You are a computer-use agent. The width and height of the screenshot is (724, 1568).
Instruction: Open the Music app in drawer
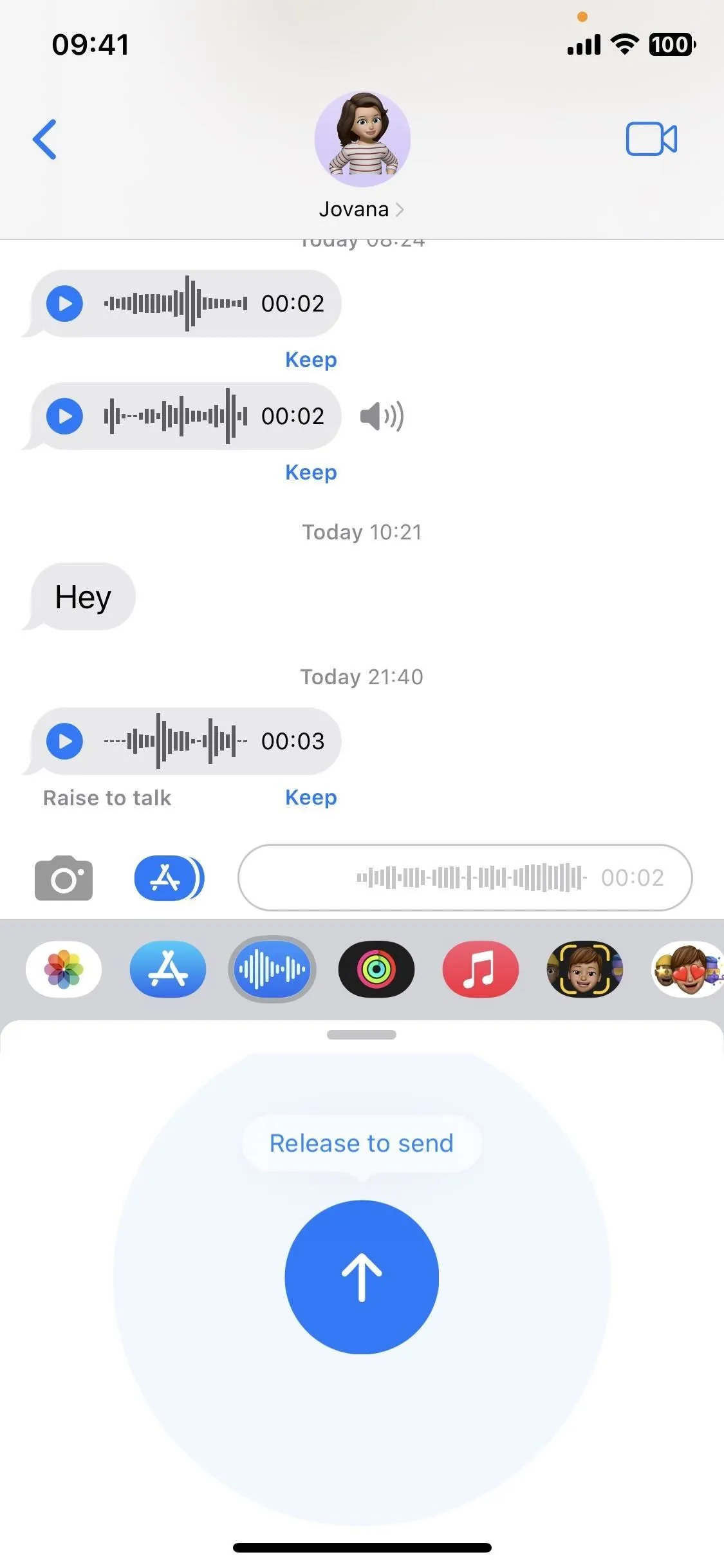[x=481, y=969]
